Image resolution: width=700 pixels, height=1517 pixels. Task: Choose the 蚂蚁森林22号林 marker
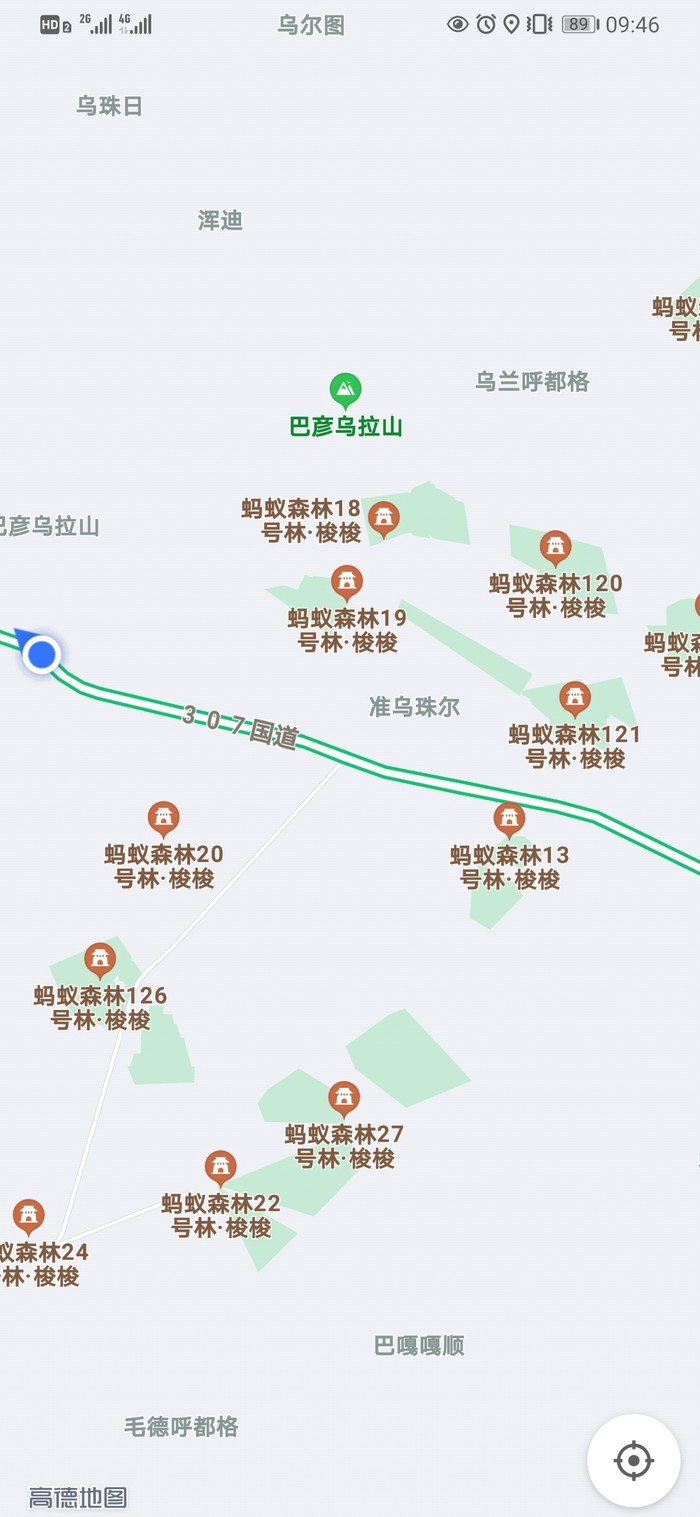pos(220,1166)
